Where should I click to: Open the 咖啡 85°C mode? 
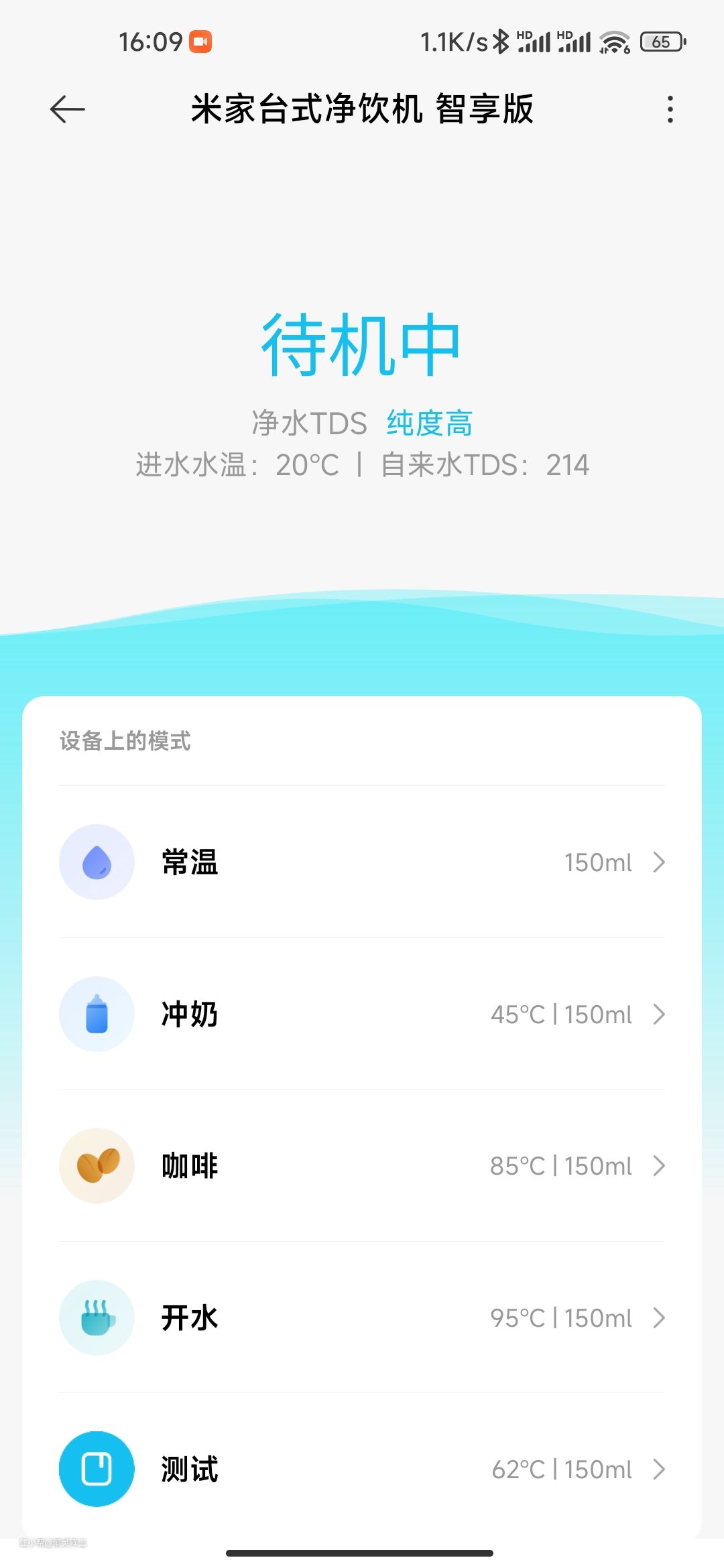tap(362, 1166)
